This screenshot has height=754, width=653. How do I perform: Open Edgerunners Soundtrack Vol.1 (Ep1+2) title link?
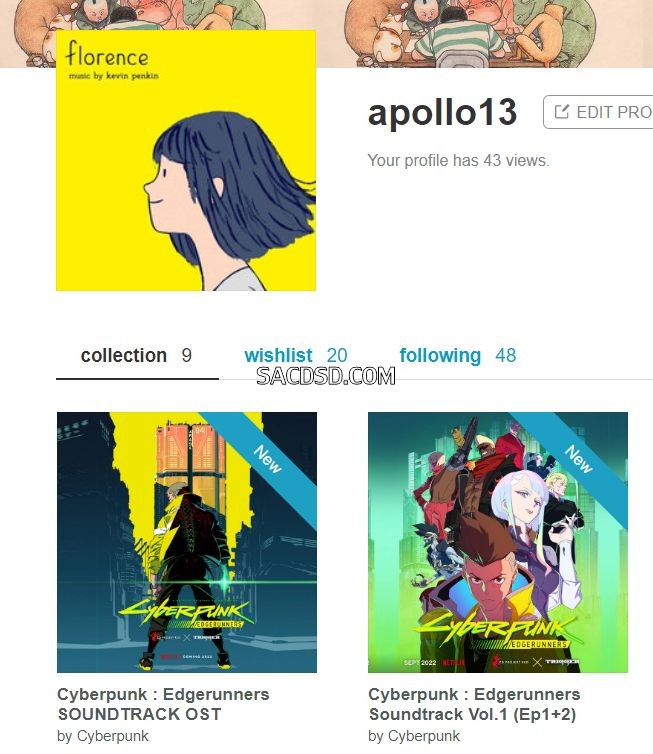(x=473, y=704)
